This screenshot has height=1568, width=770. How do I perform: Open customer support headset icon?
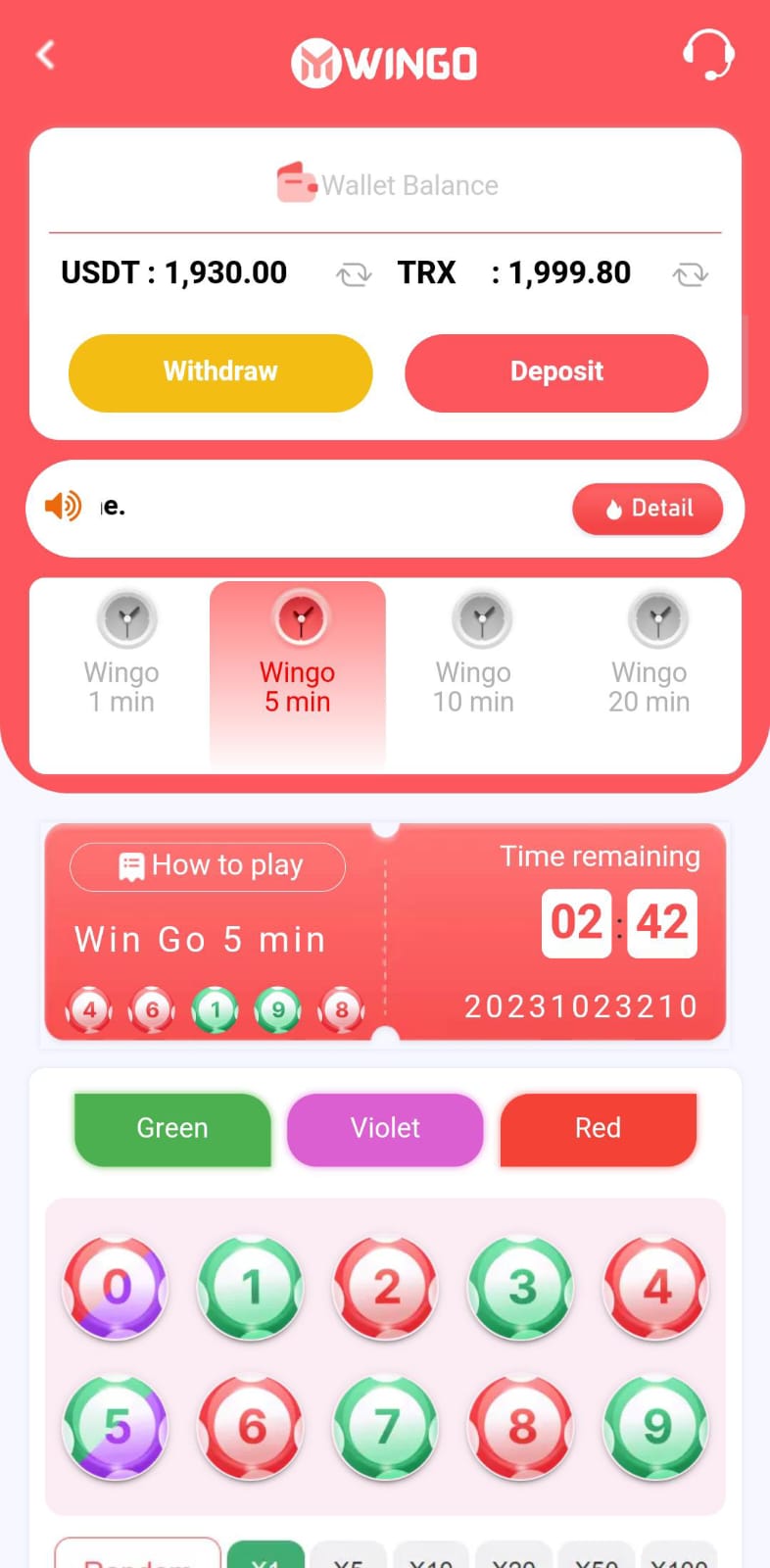coord(708,56)
